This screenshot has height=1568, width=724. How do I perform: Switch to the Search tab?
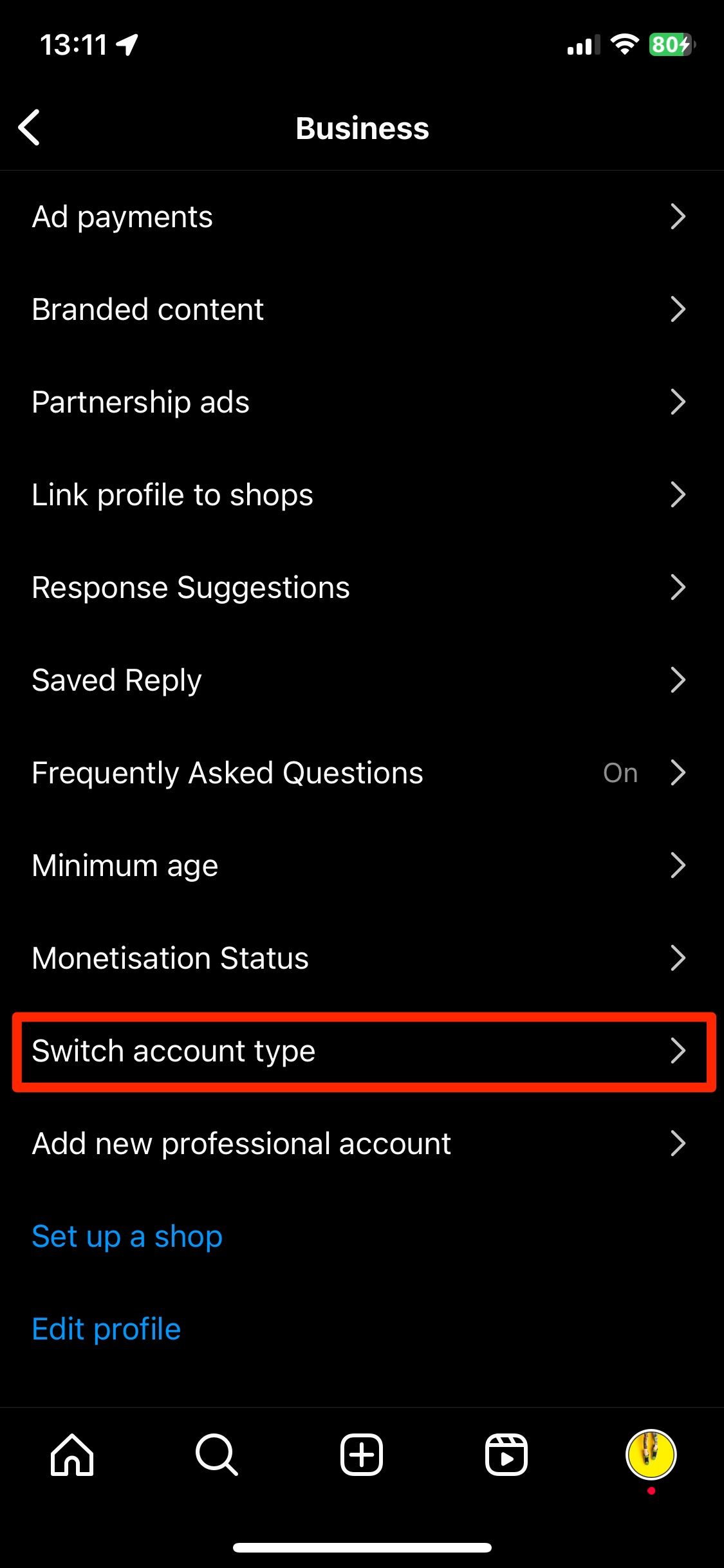click(x=217, y=1454)
